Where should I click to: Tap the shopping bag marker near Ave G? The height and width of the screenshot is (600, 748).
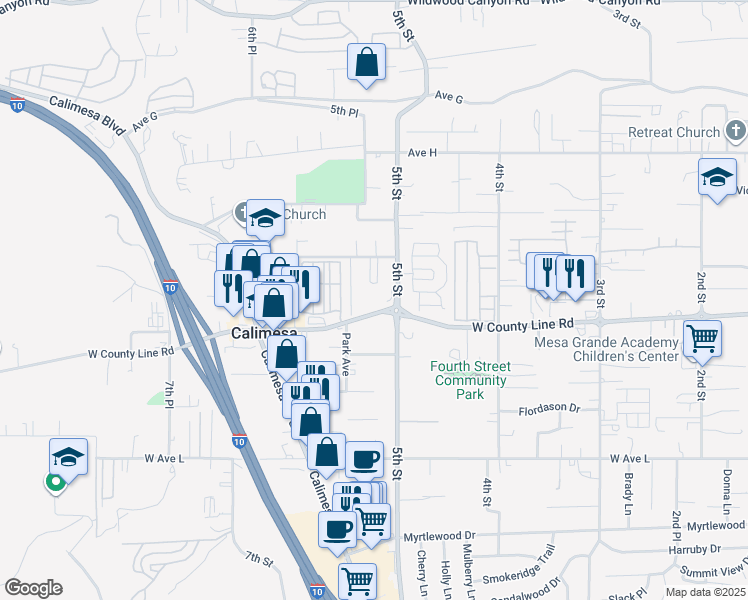pos(366,62)
